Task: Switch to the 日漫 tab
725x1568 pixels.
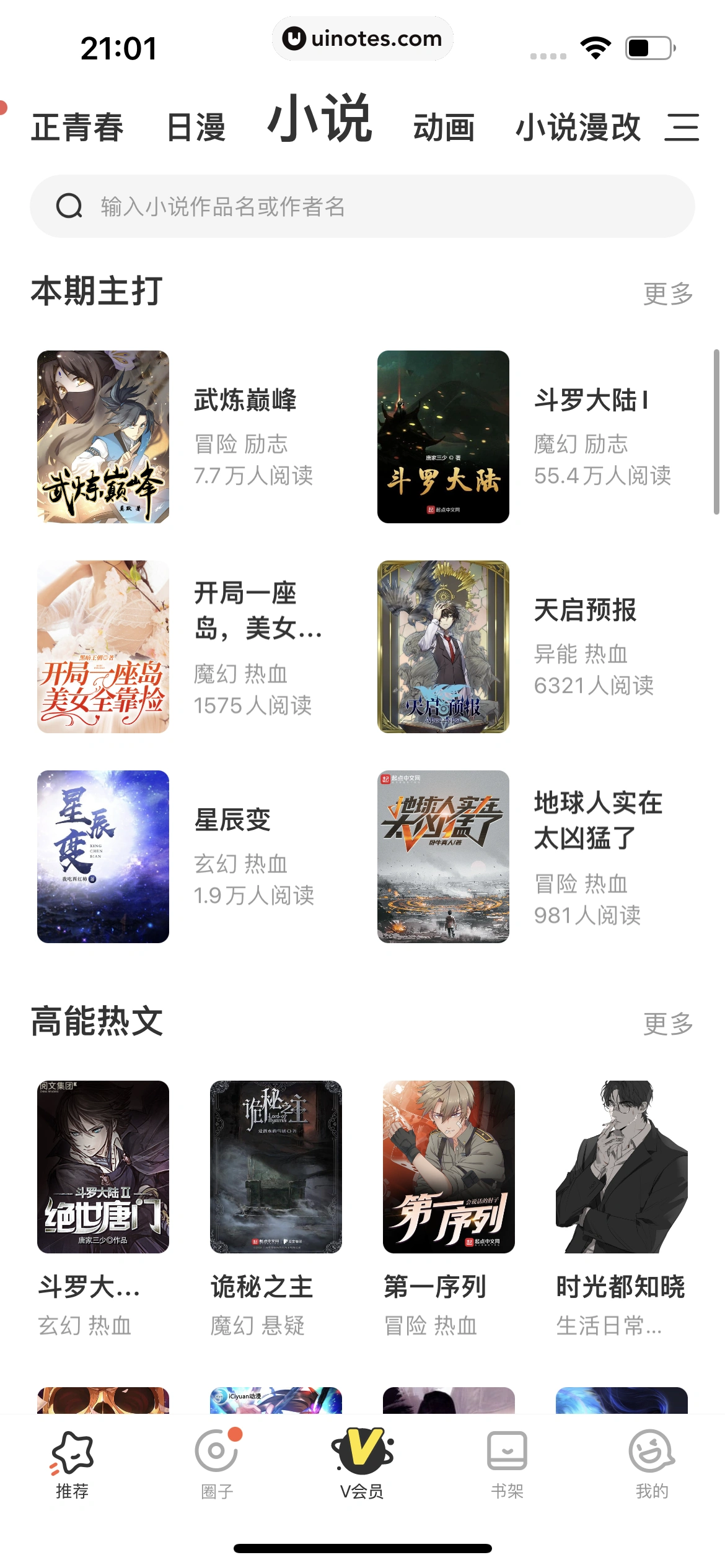Action: pos(196,126)
